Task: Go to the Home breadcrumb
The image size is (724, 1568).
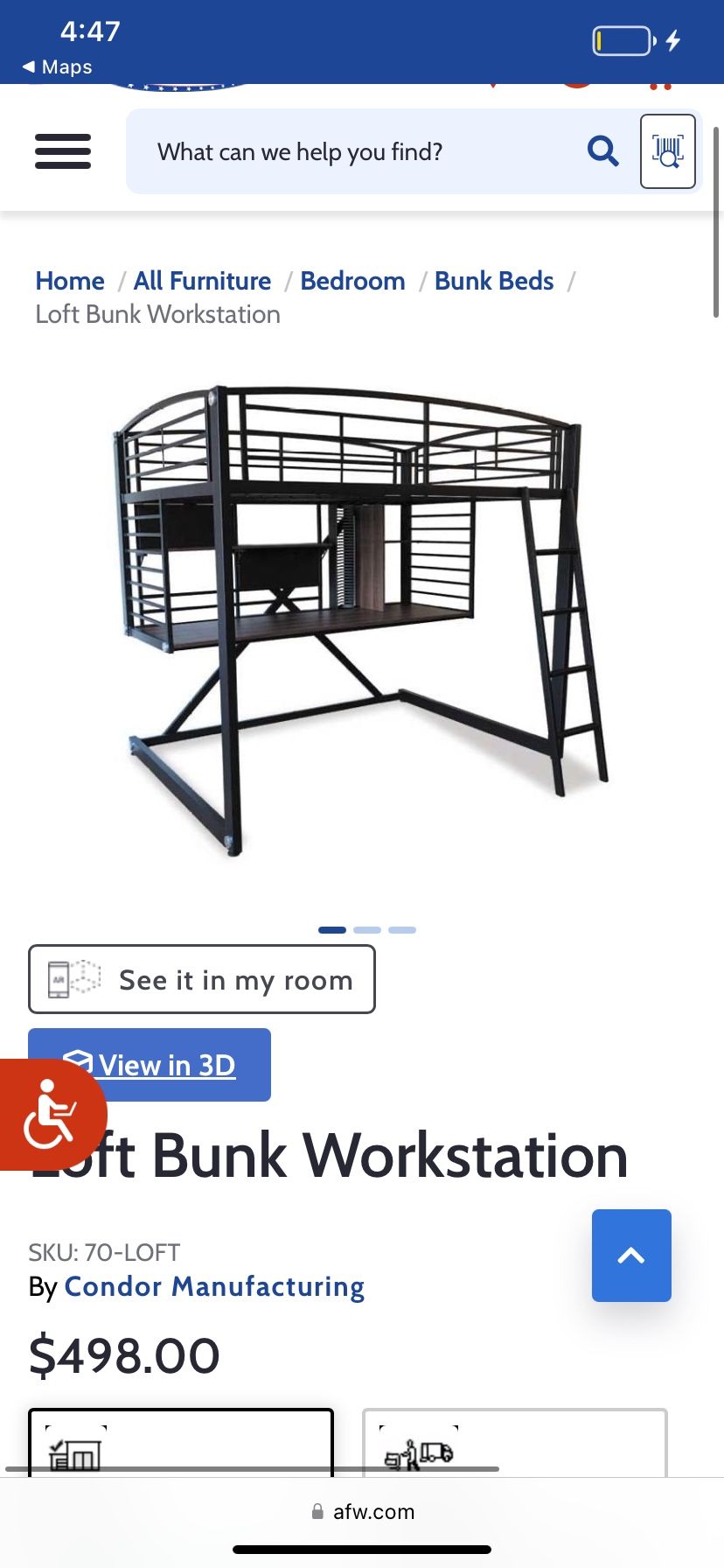Action: click(70, 281)
